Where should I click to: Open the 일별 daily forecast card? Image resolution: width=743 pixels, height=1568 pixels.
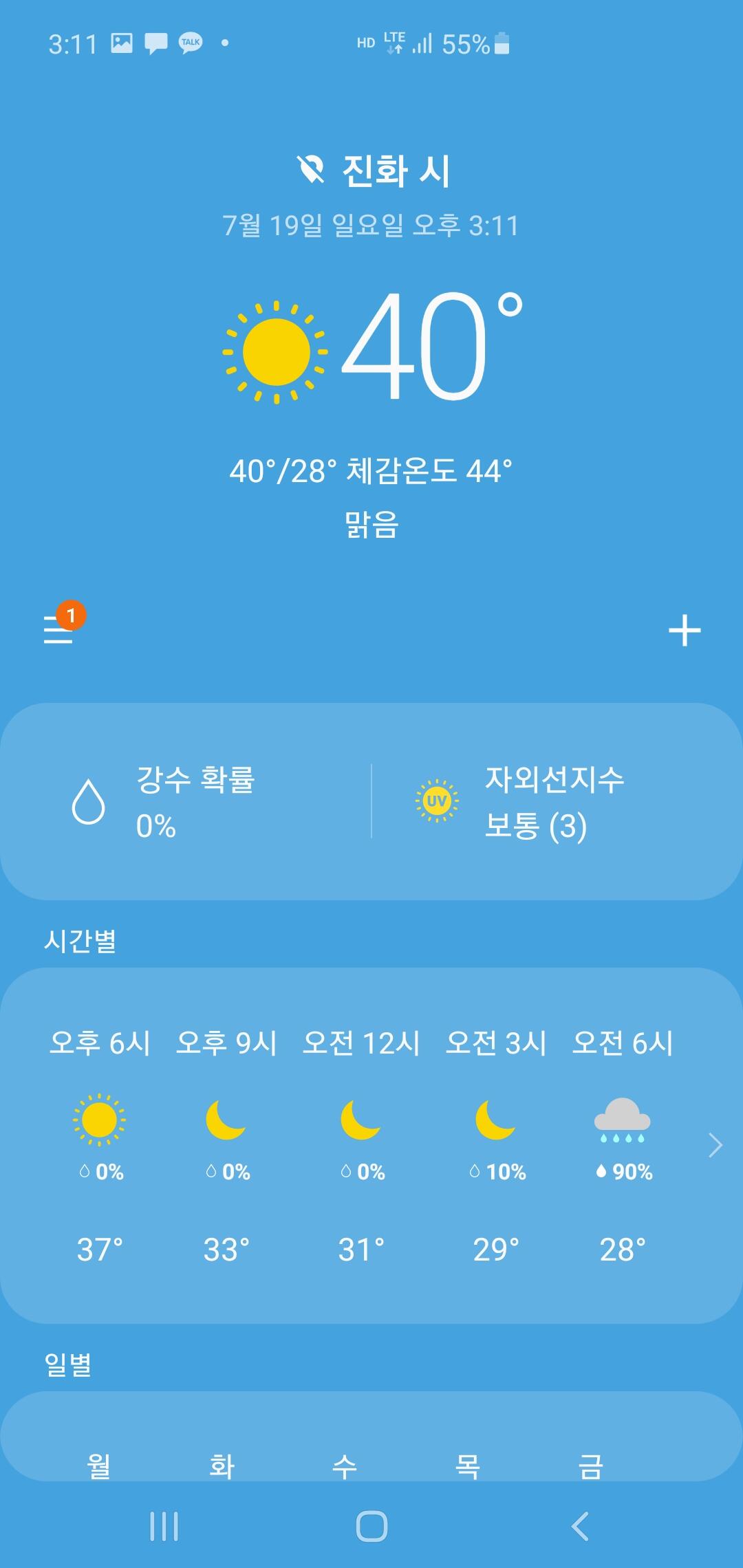click(x=371, y=1436)
